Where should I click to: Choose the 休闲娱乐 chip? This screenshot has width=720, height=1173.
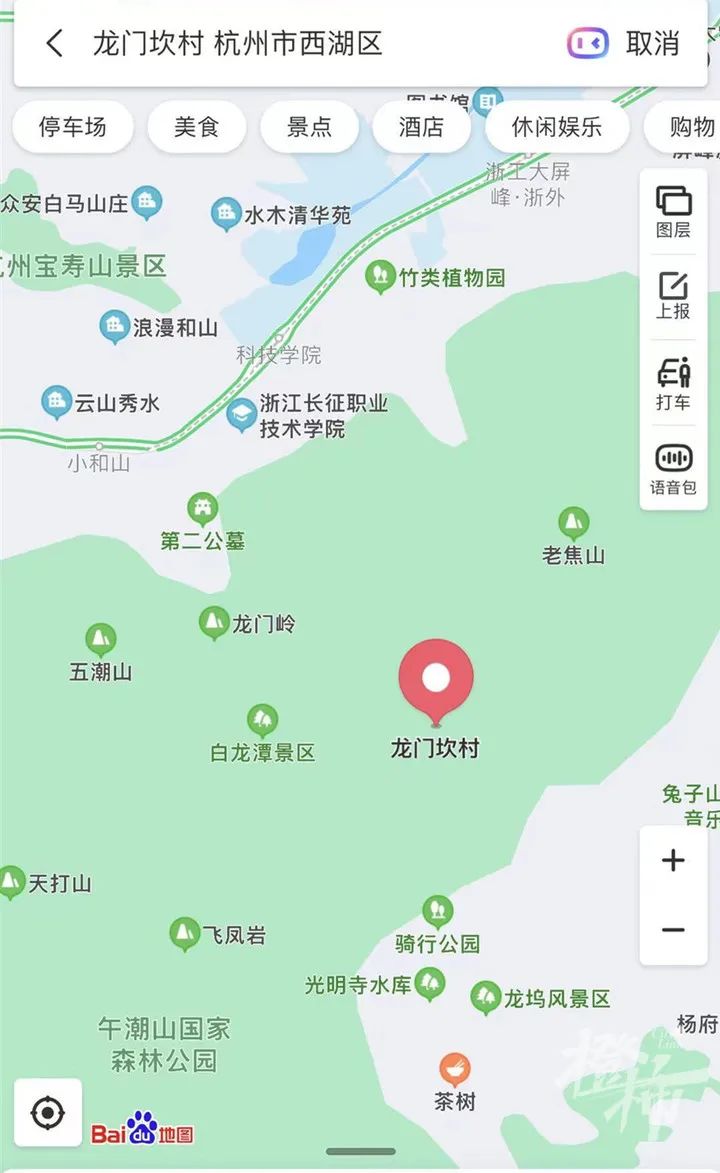click(x=557, y=127)
